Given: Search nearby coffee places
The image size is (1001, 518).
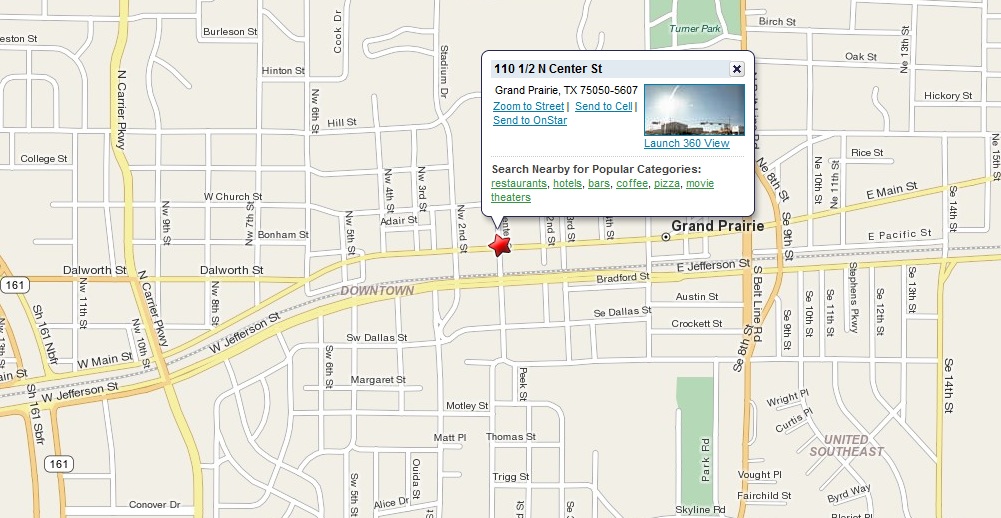Looking at the screenshot, I should 631,184.
